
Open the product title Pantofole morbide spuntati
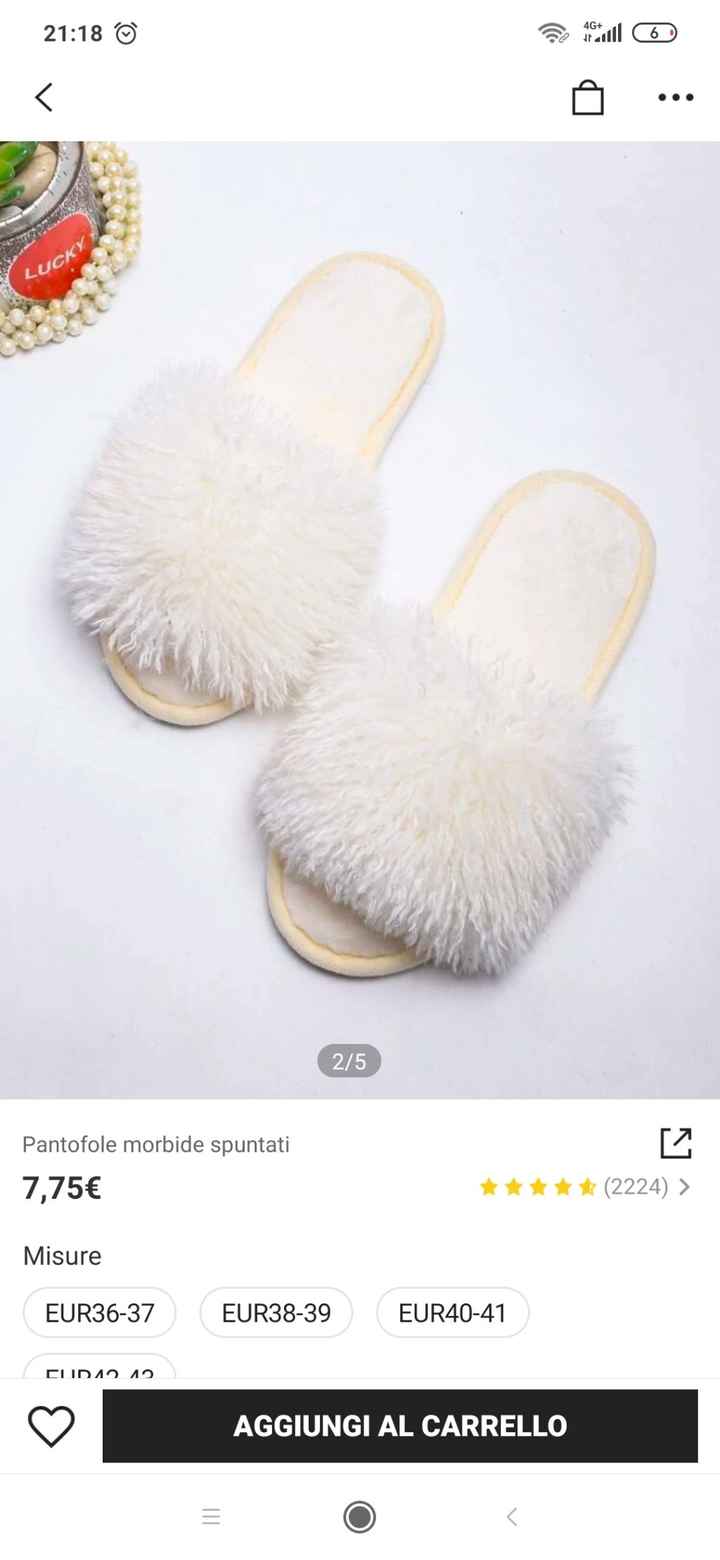point(156,1144)
